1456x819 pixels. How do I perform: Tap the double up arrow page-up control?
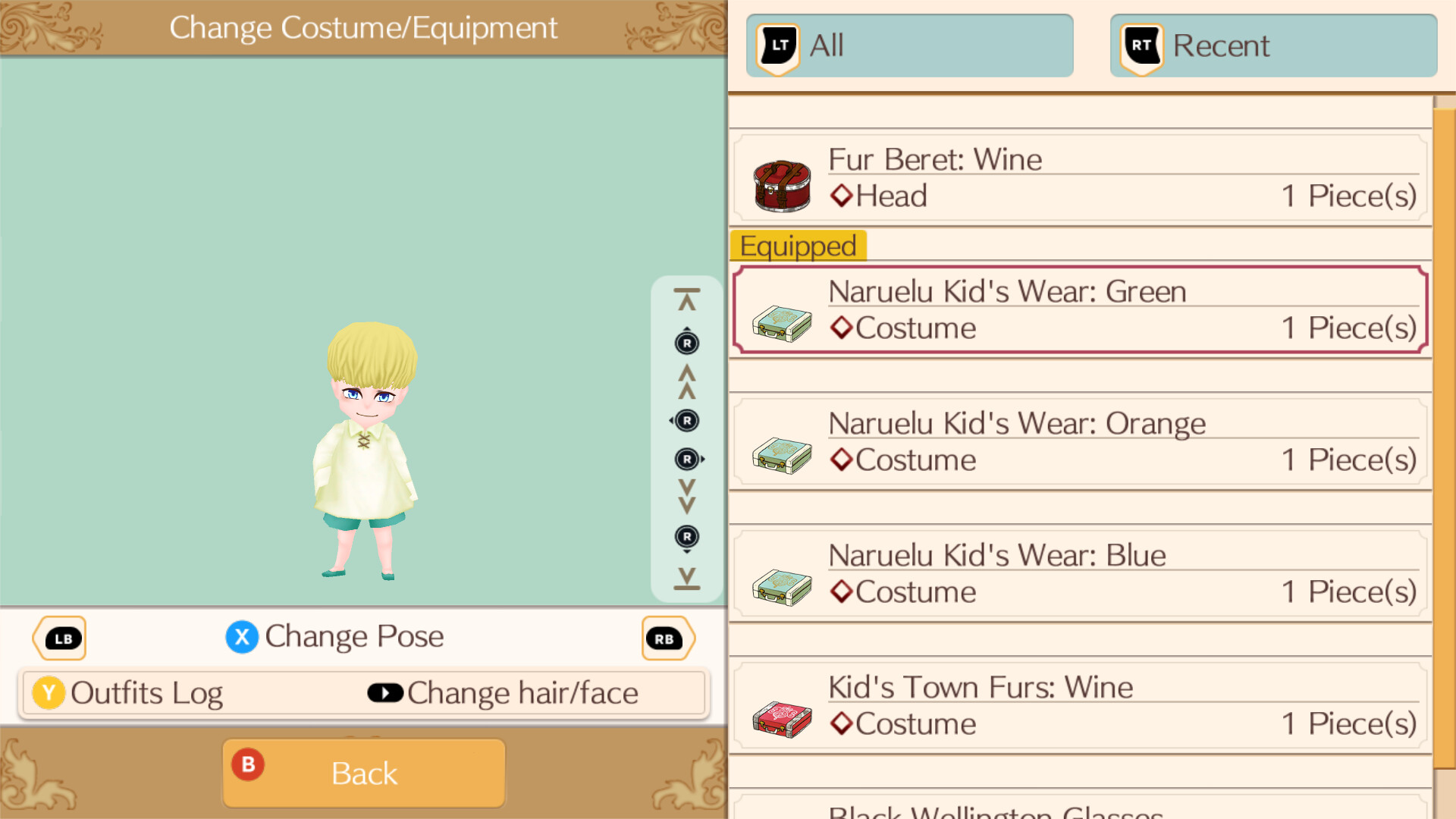(687, 381)
